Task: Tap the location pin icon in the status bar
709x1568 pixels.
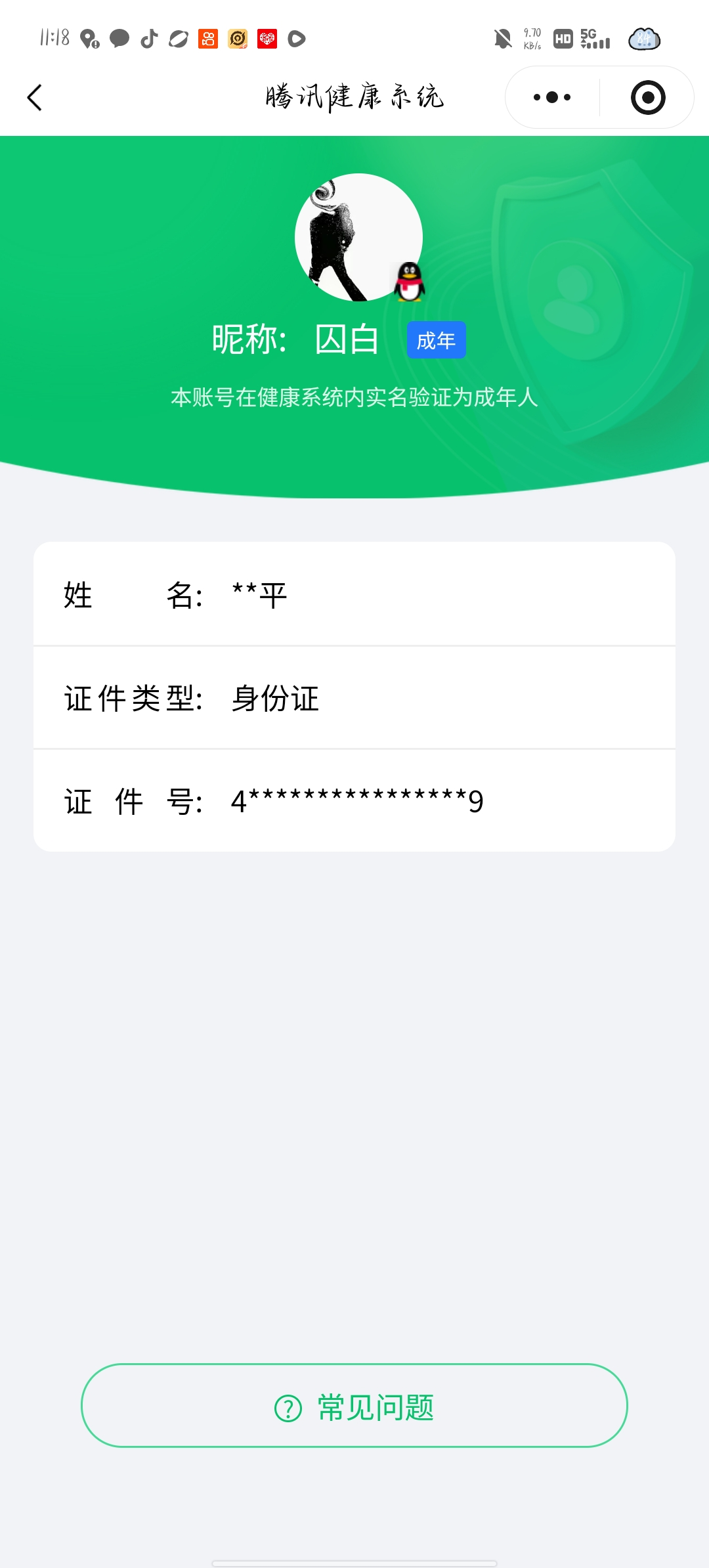Action: coord(89,39)
